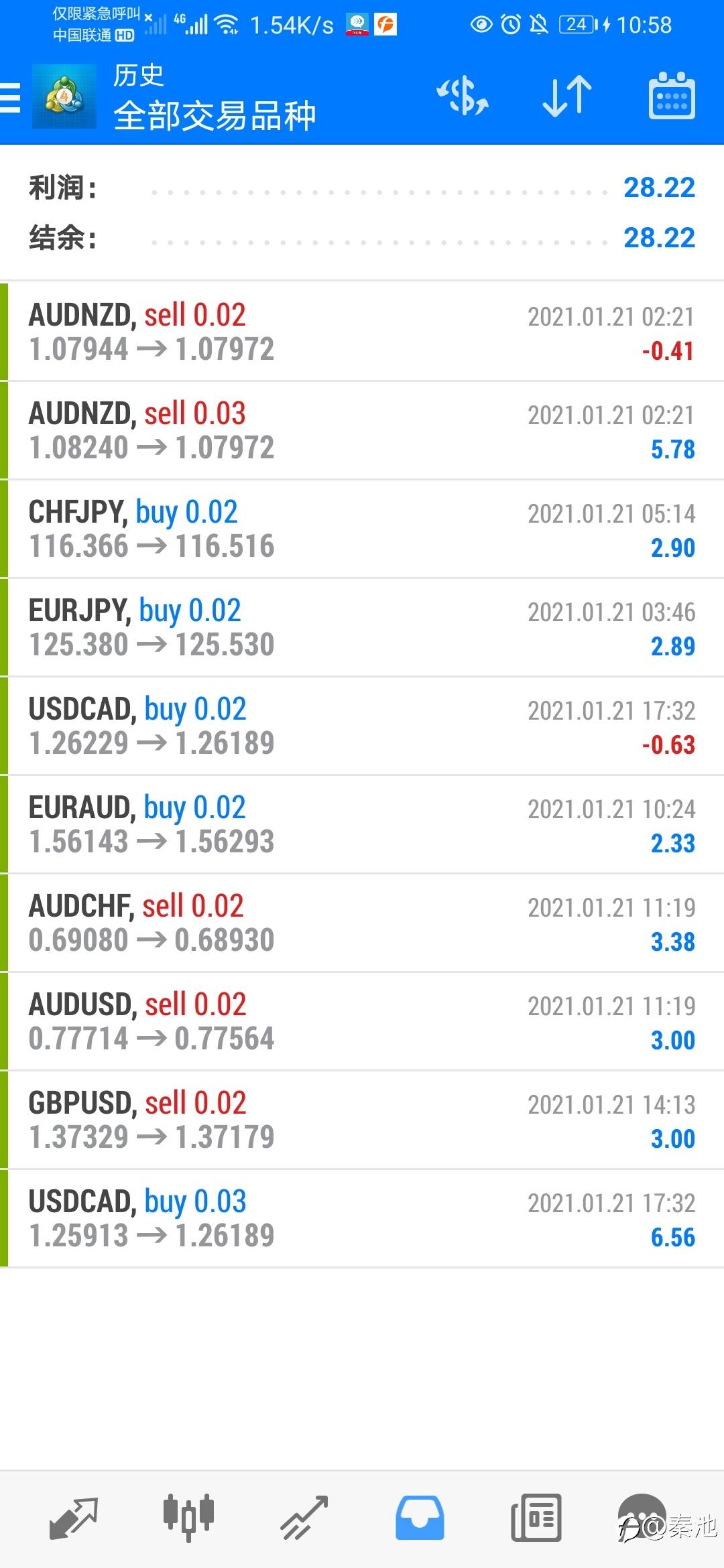This screenshot has height=1568, width=724.
Task: View the EURAUD buy trade details
Action: click(362, 824)
